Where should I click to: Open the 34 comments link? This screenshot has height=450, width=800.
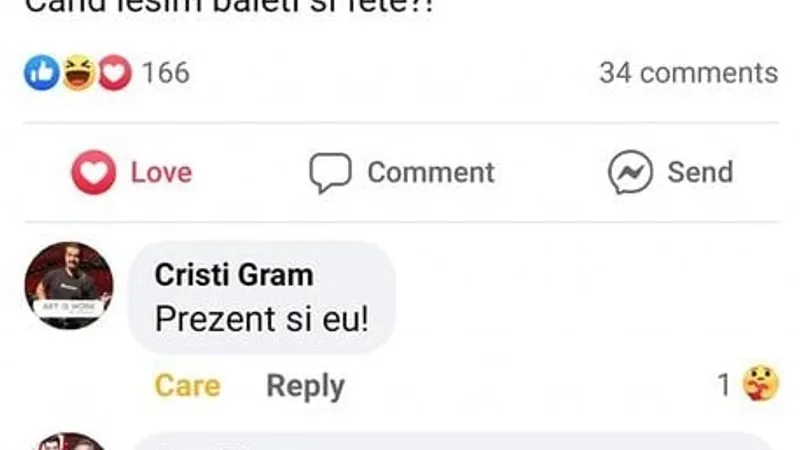[688, 73]
